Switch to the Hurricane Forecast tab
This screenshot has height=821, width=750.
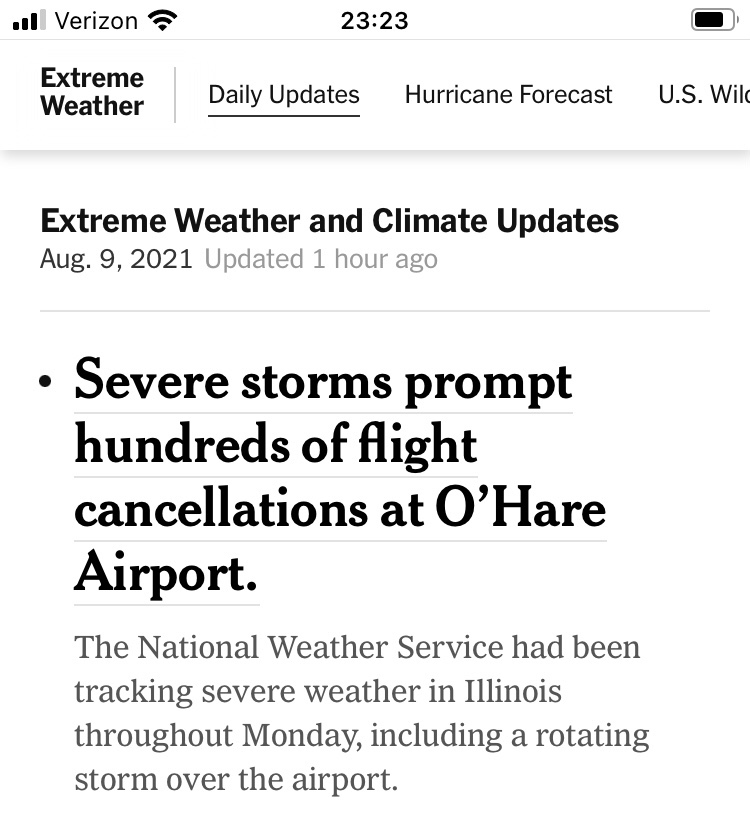tap(508, 95)
